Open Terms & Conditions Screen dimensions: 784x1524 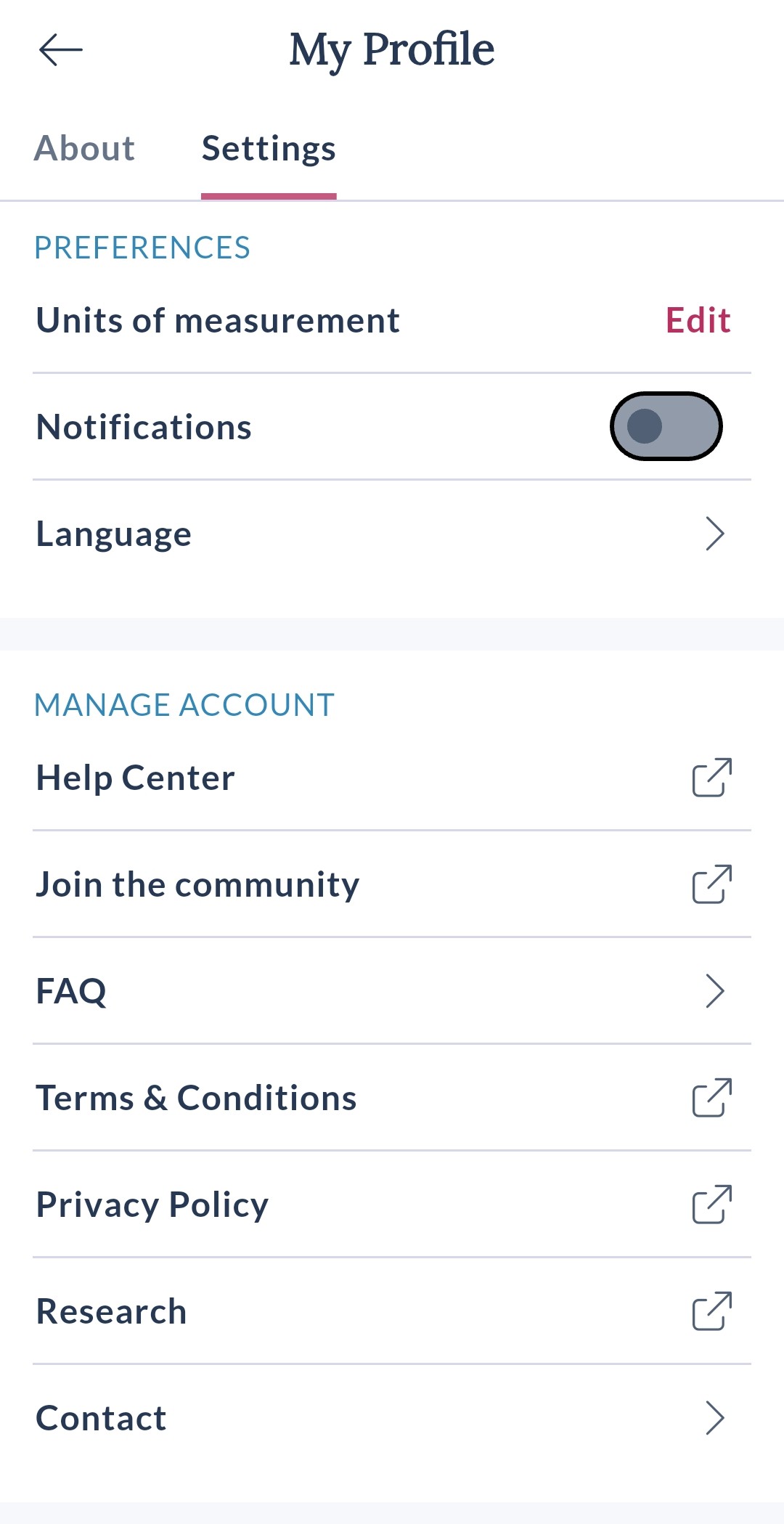coord(392,1098)
